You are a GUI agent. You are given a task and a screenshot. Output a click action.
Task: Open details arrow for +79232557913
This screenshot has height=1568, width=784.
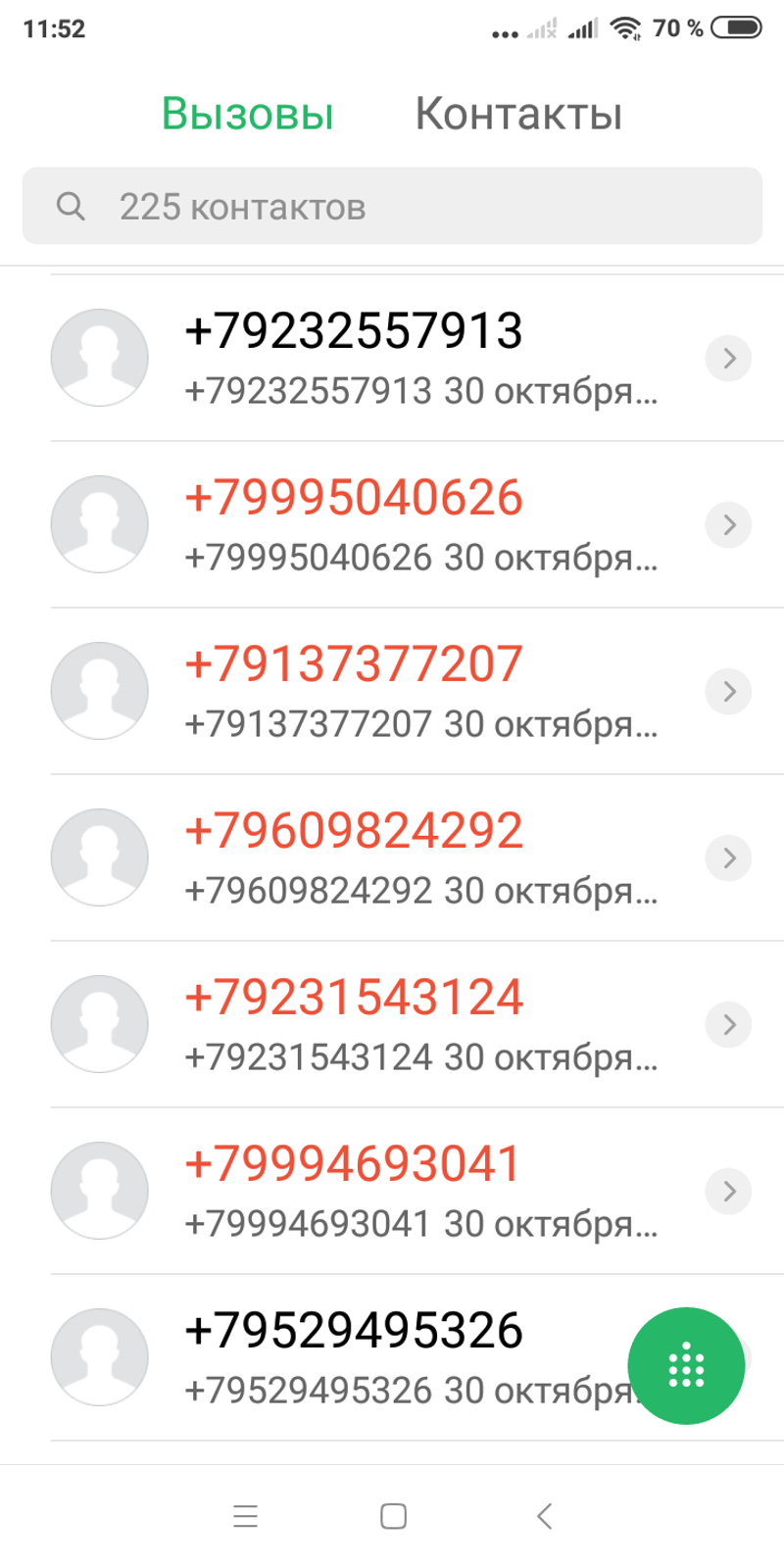(728, 358)
